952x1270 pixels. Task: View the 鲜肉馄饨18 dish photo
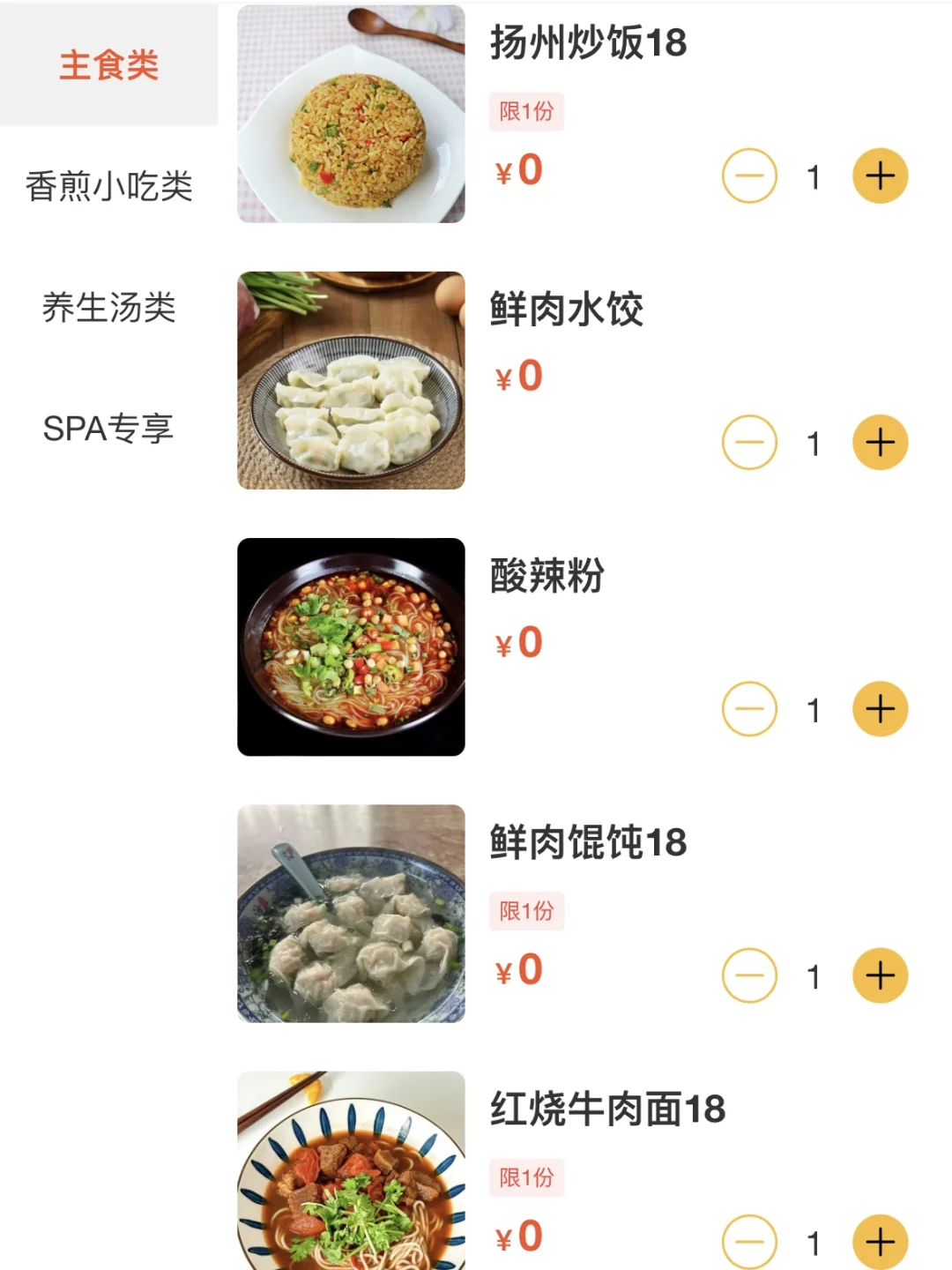[351, 914]
